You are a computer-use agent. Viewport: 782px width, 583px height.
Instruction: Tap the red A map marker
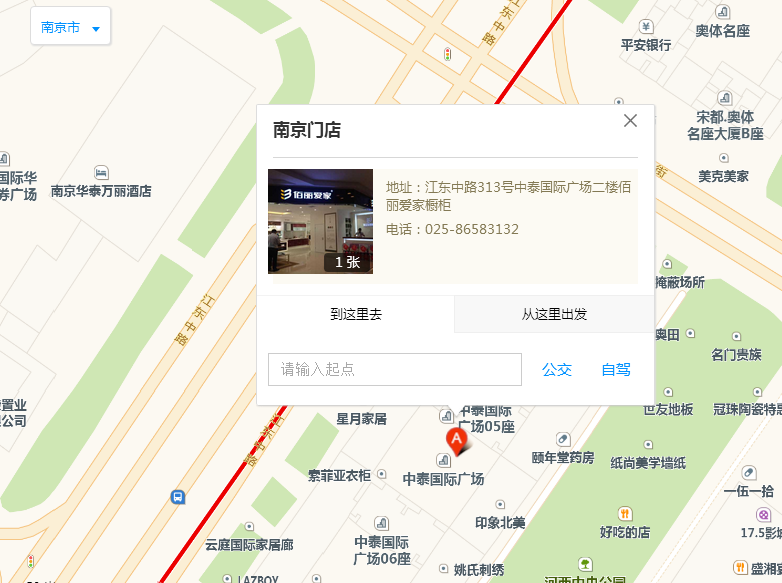tap(456, 441)
